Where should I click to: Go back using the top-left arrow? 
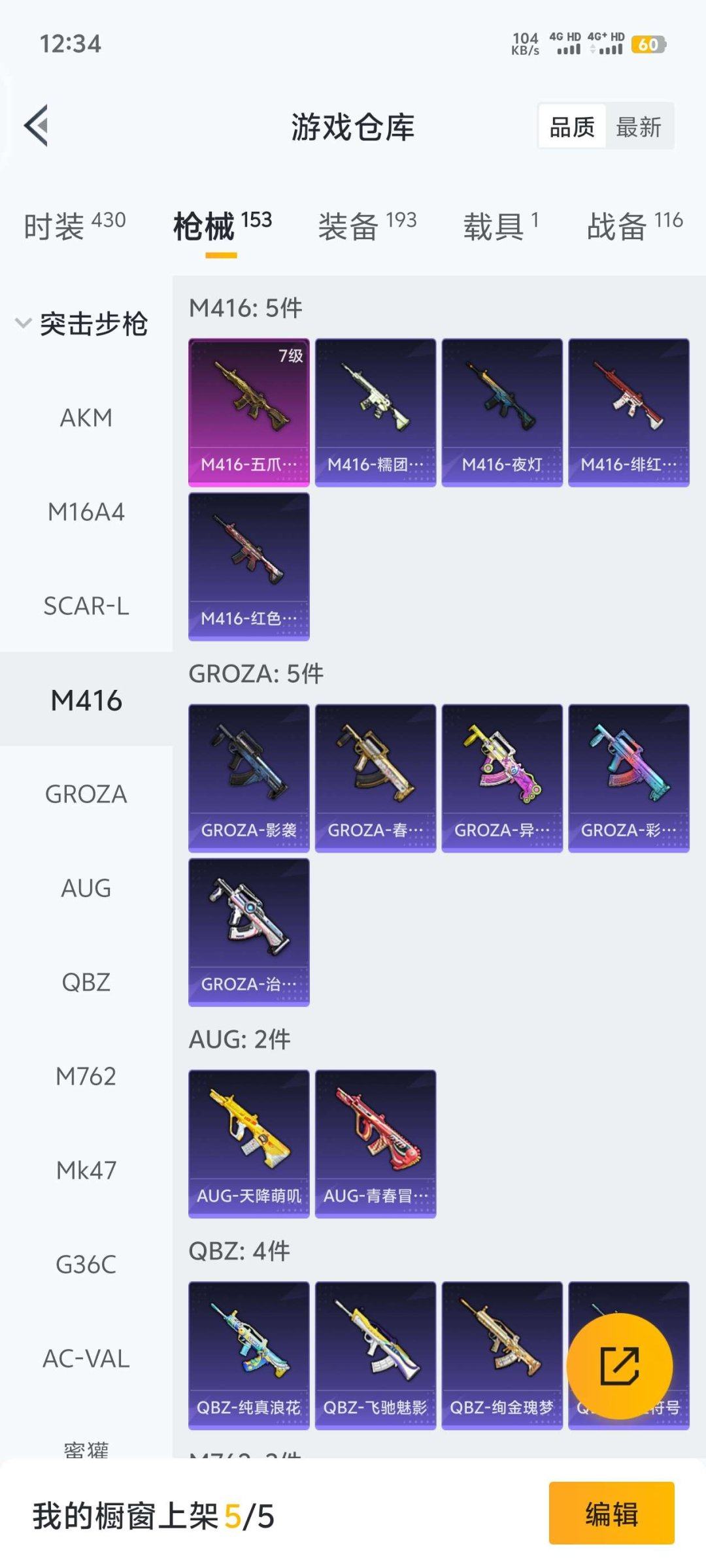(37, 125)
